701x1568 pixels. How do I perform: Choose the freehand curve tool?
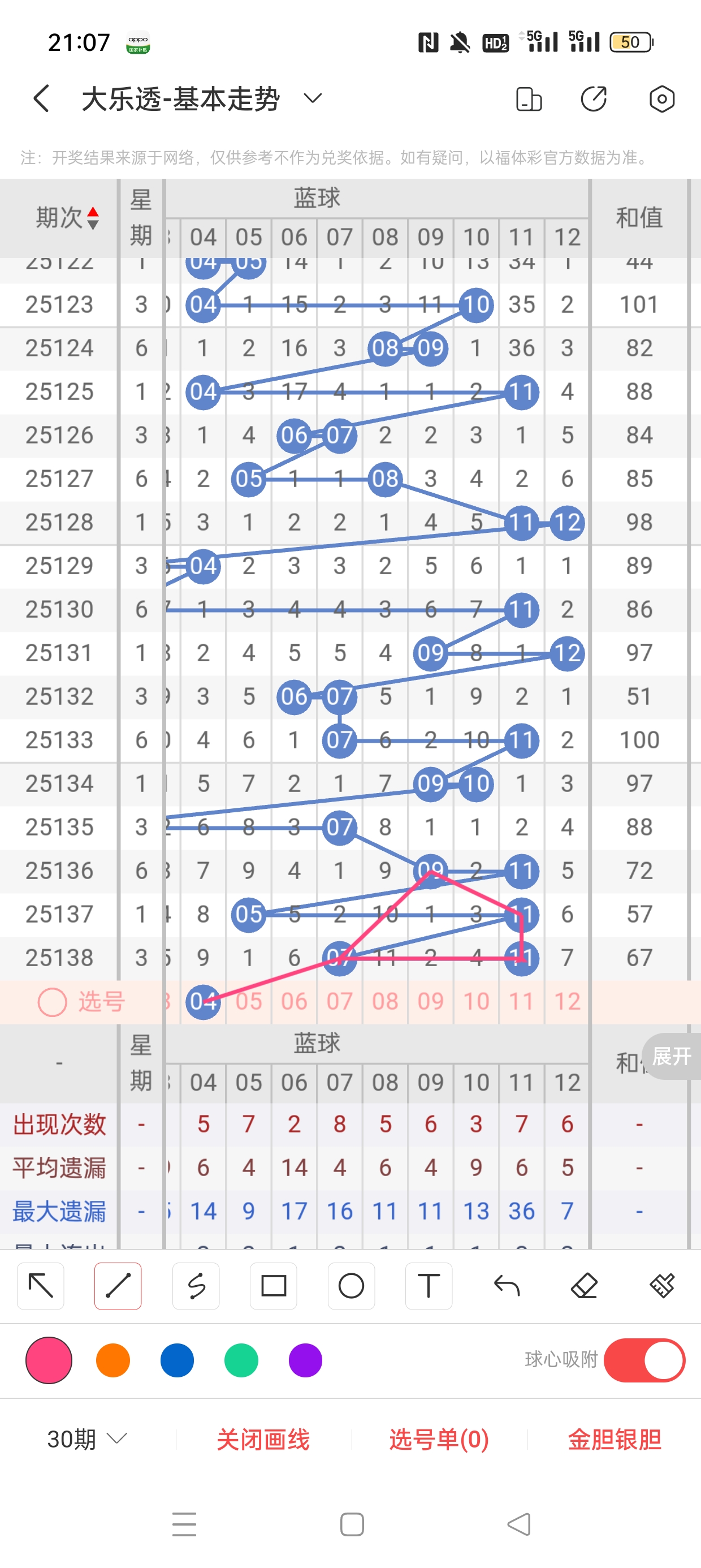click(x=196, y=1286)
